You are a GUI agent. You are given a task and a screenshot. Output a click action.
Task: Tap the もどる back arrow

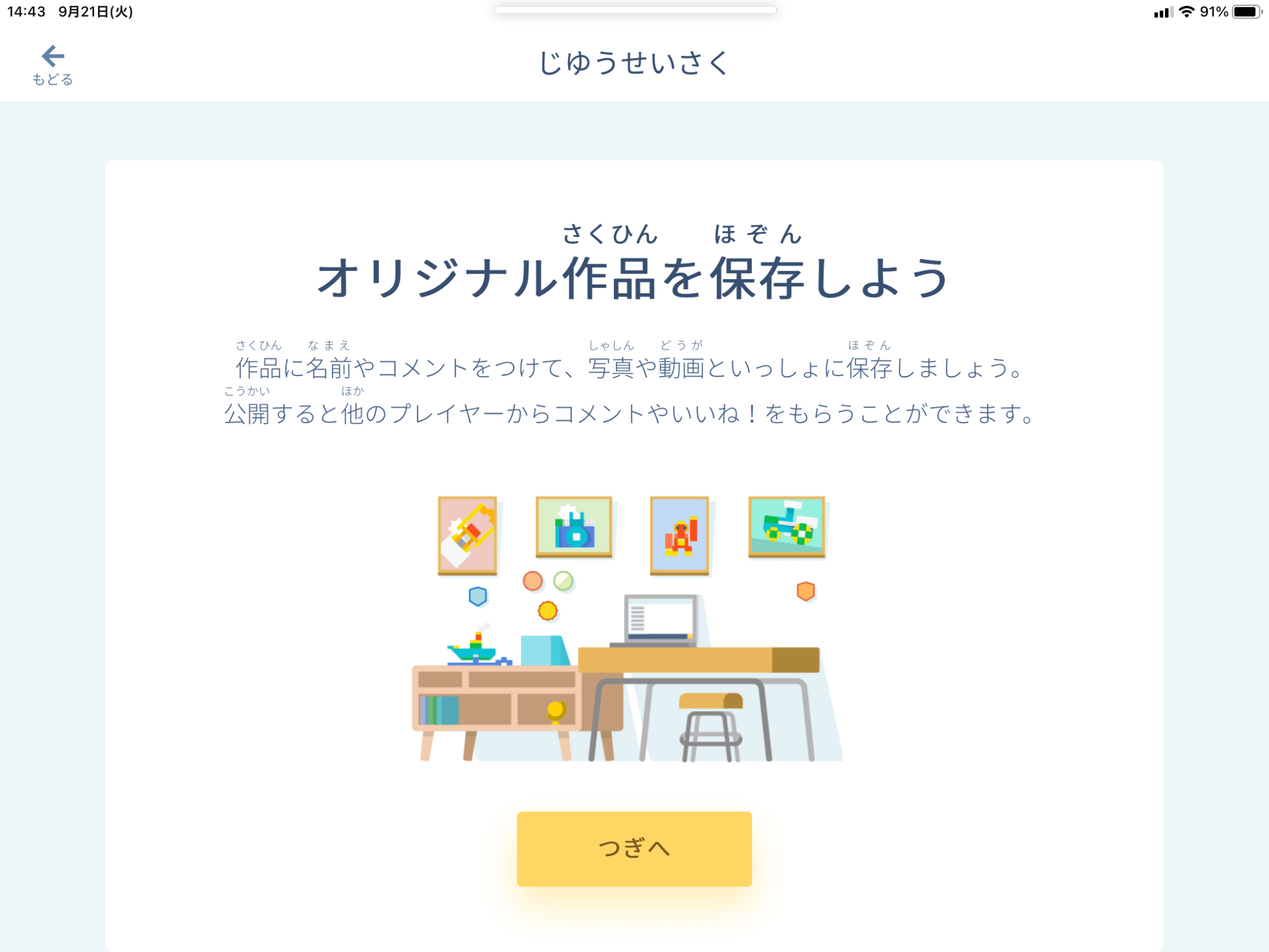point(52,64)
